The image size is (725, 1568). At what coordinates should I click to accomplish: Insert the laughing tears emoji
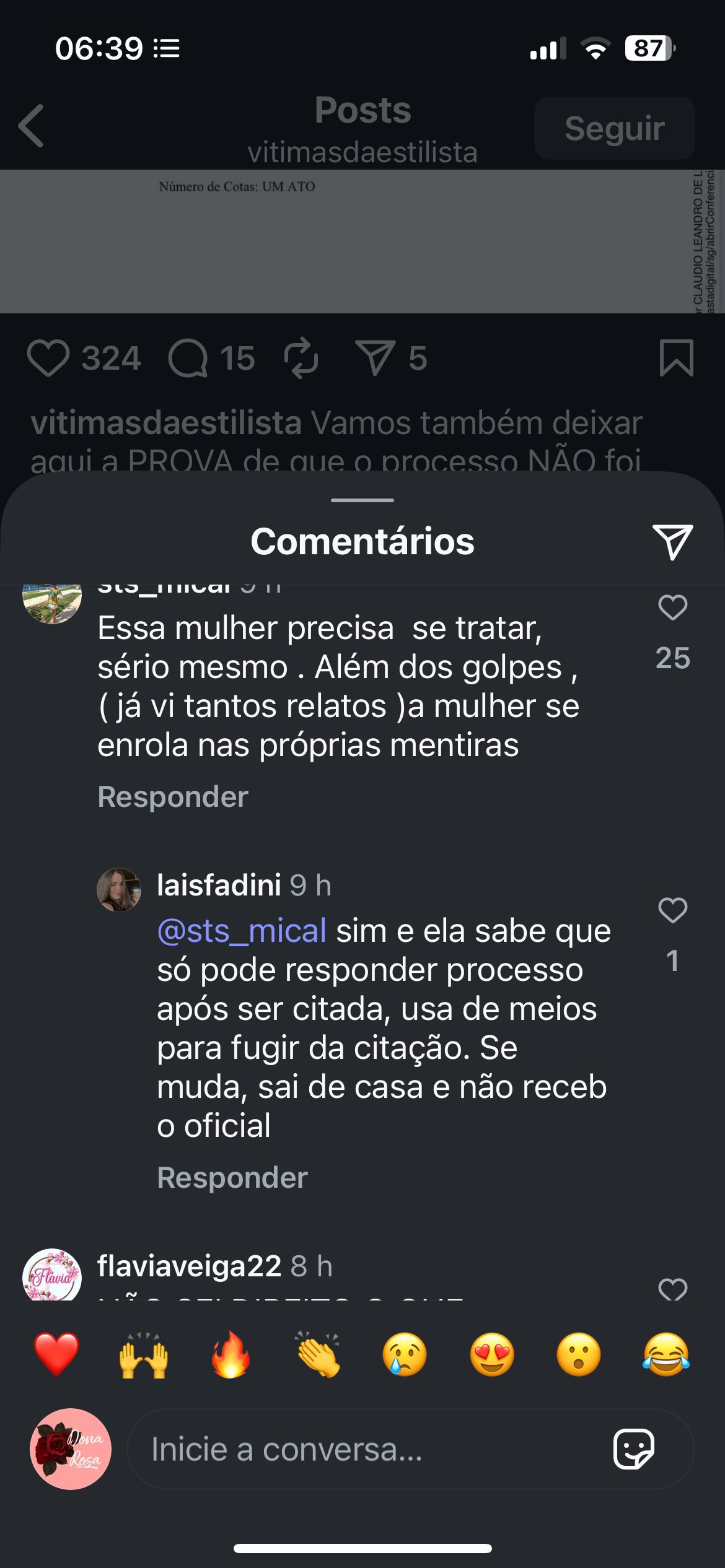tap(666, 1355)
